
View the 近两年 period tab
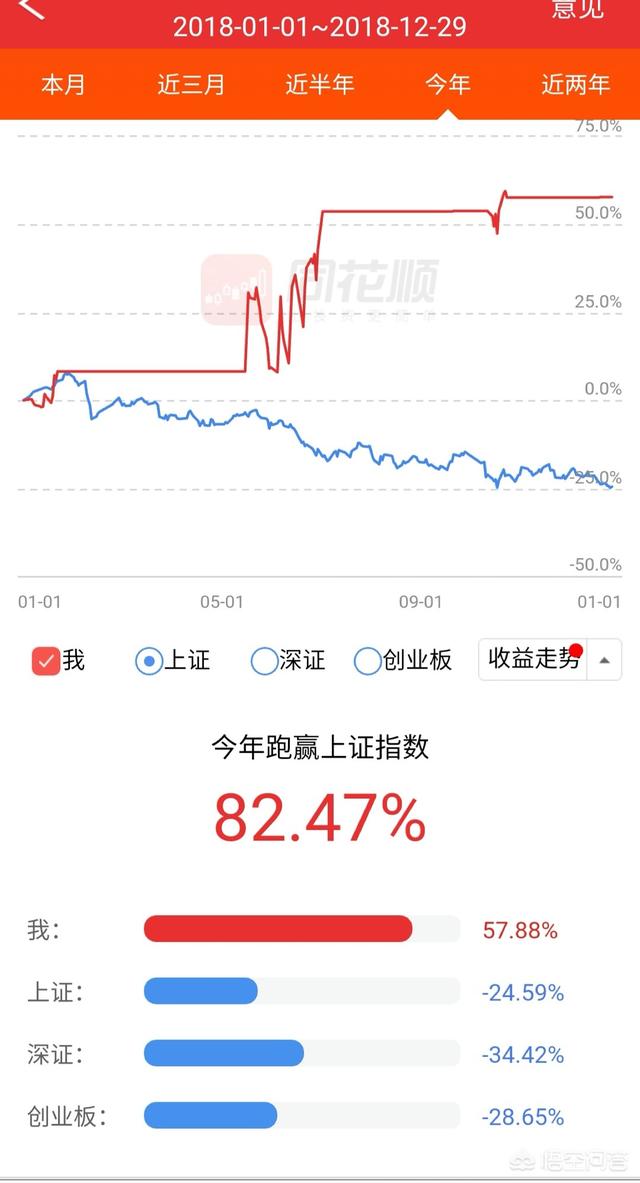[x=576, y=85]
